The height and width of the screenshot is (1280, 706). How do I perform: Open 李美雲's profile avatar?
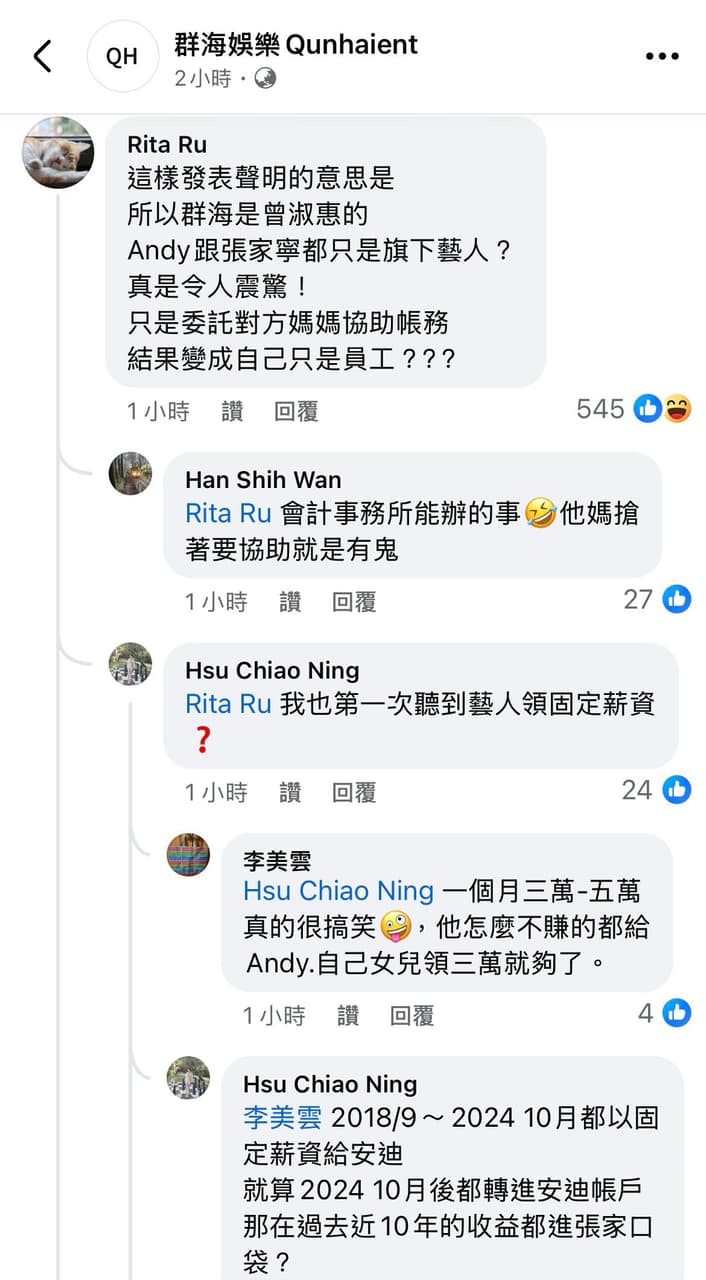coord(188,855)
